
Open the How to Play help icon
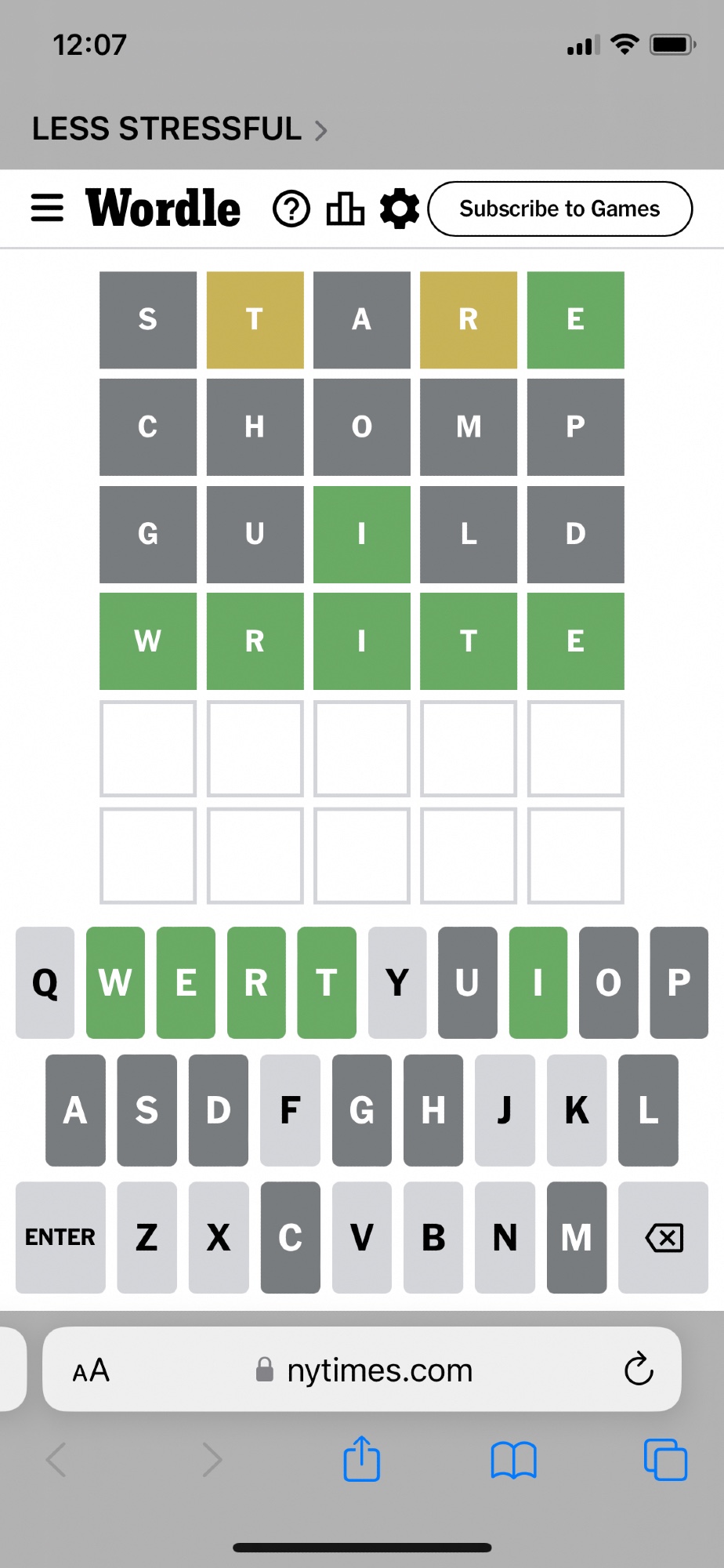(x=291, y=209)
